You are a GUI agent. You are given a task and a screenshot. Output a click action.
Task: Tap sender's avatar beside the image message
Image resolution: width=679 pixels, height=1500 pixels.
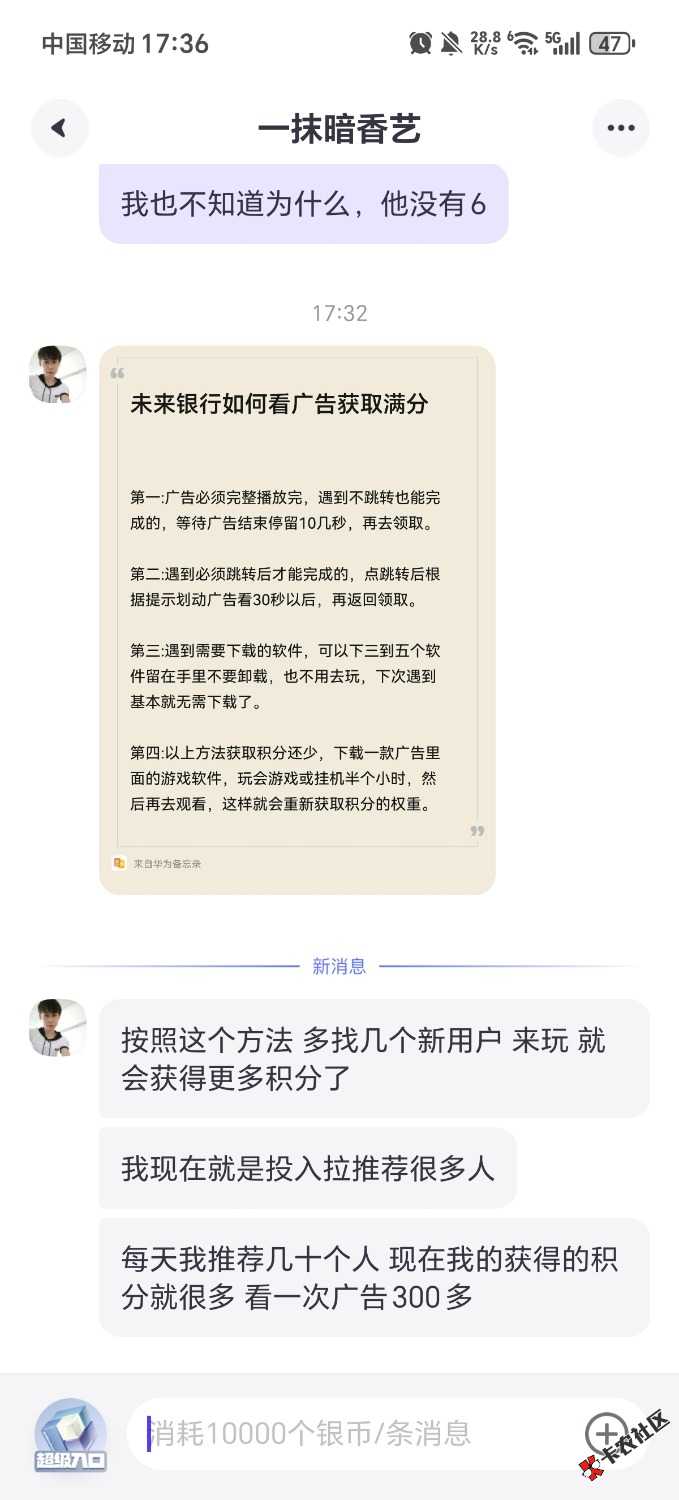coord(57,376)
